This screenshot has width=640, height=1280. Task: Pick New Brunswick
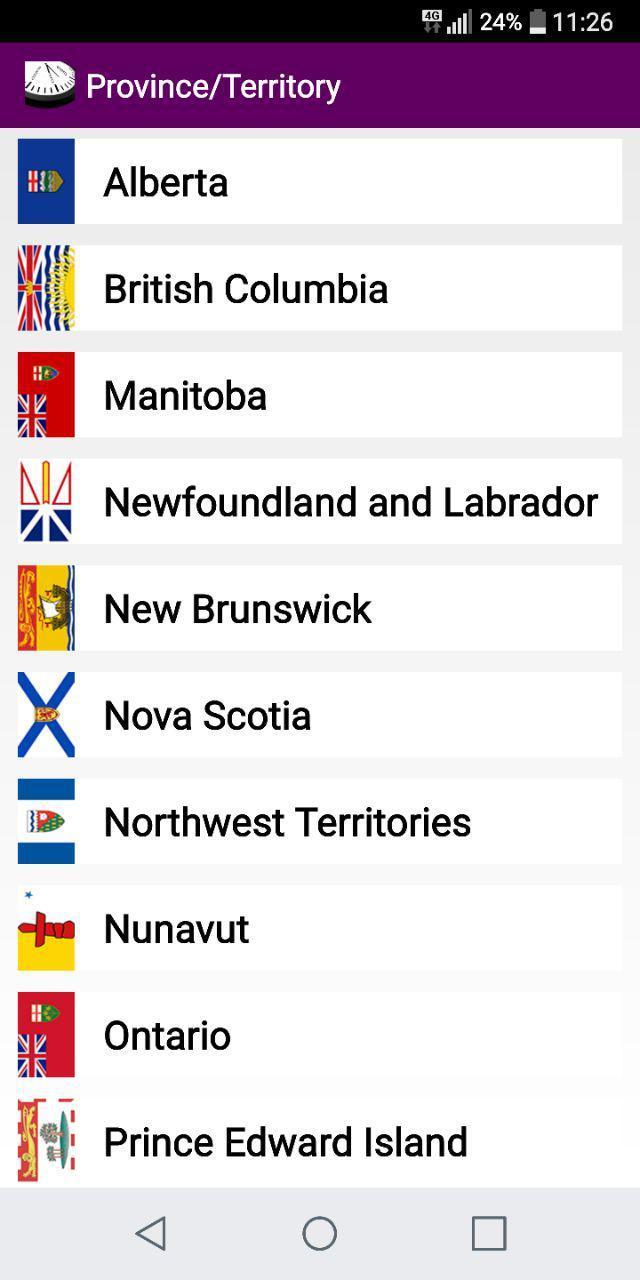[320, 609]
